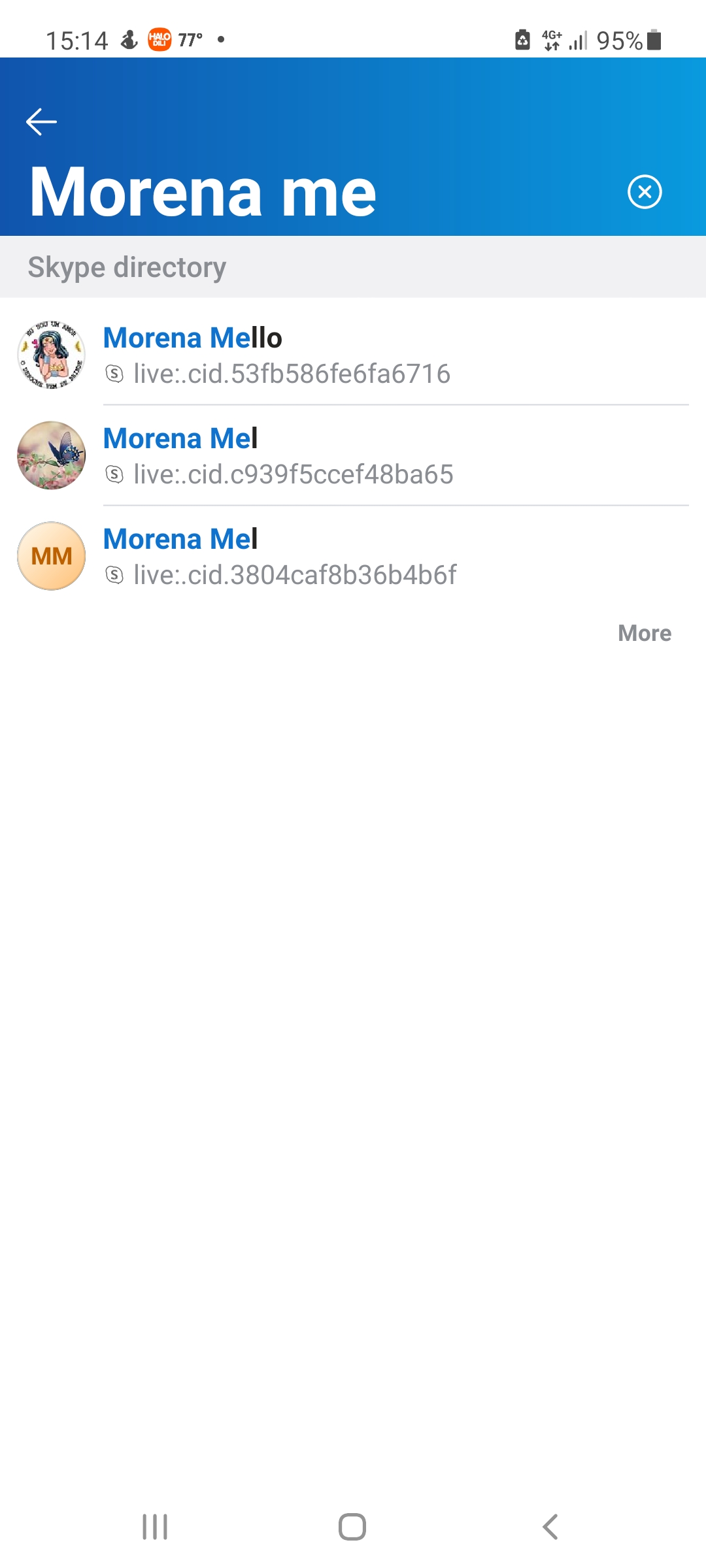Image resolution: width=706 pixels, height=1568 pixels.
Task: Go to the home screen
Action: [352, 1527]
